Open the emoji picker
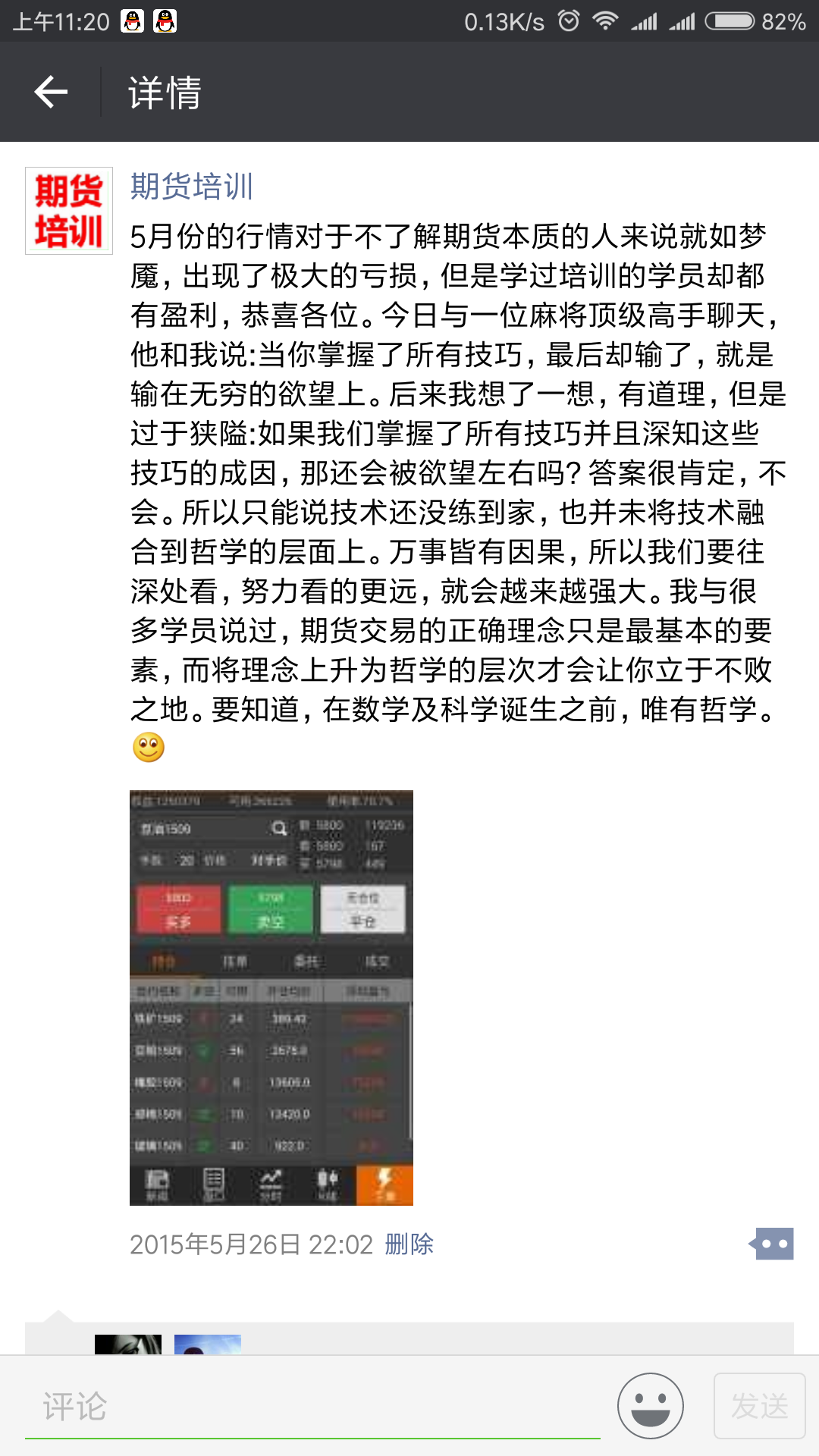This screenshot has height=1456, width=819. 651,1406
